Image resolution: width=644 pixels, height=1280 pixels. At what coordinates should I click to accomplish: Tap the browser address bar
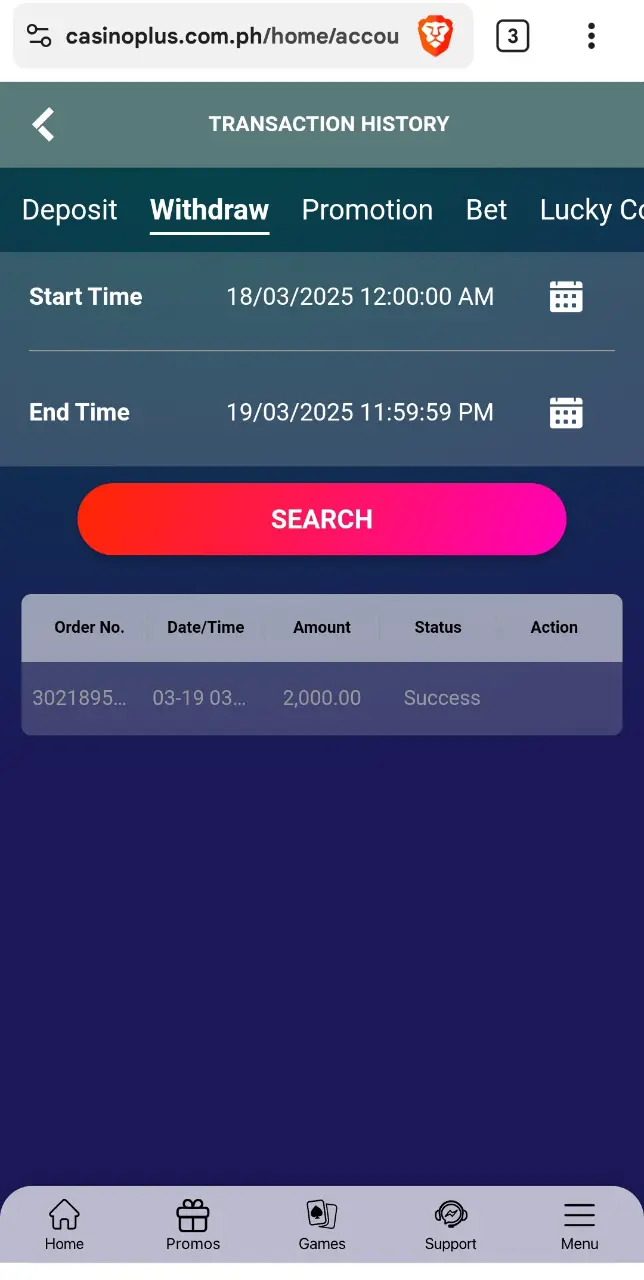[x=232, y=37]
